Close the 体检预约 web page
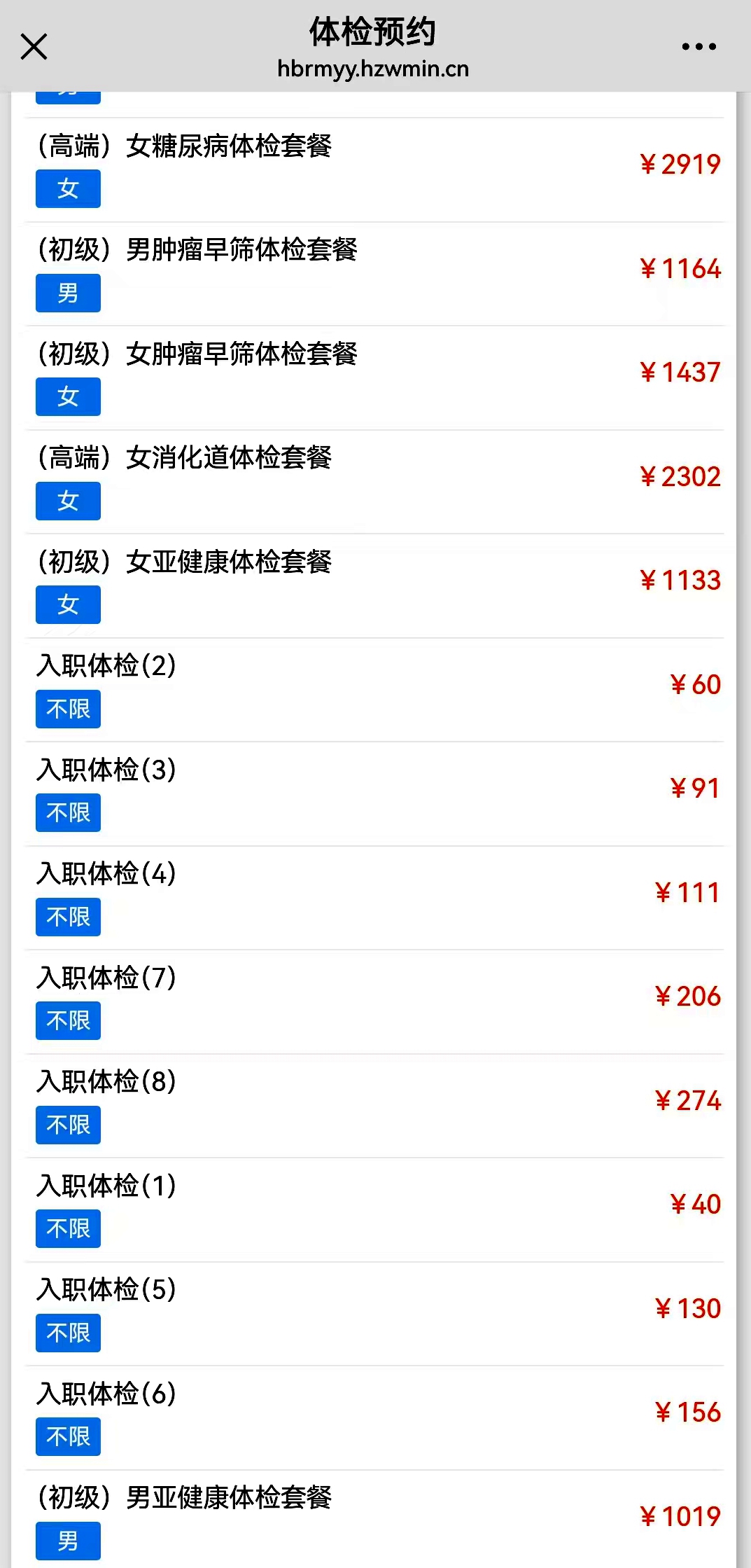 click(x=34, y=47)
